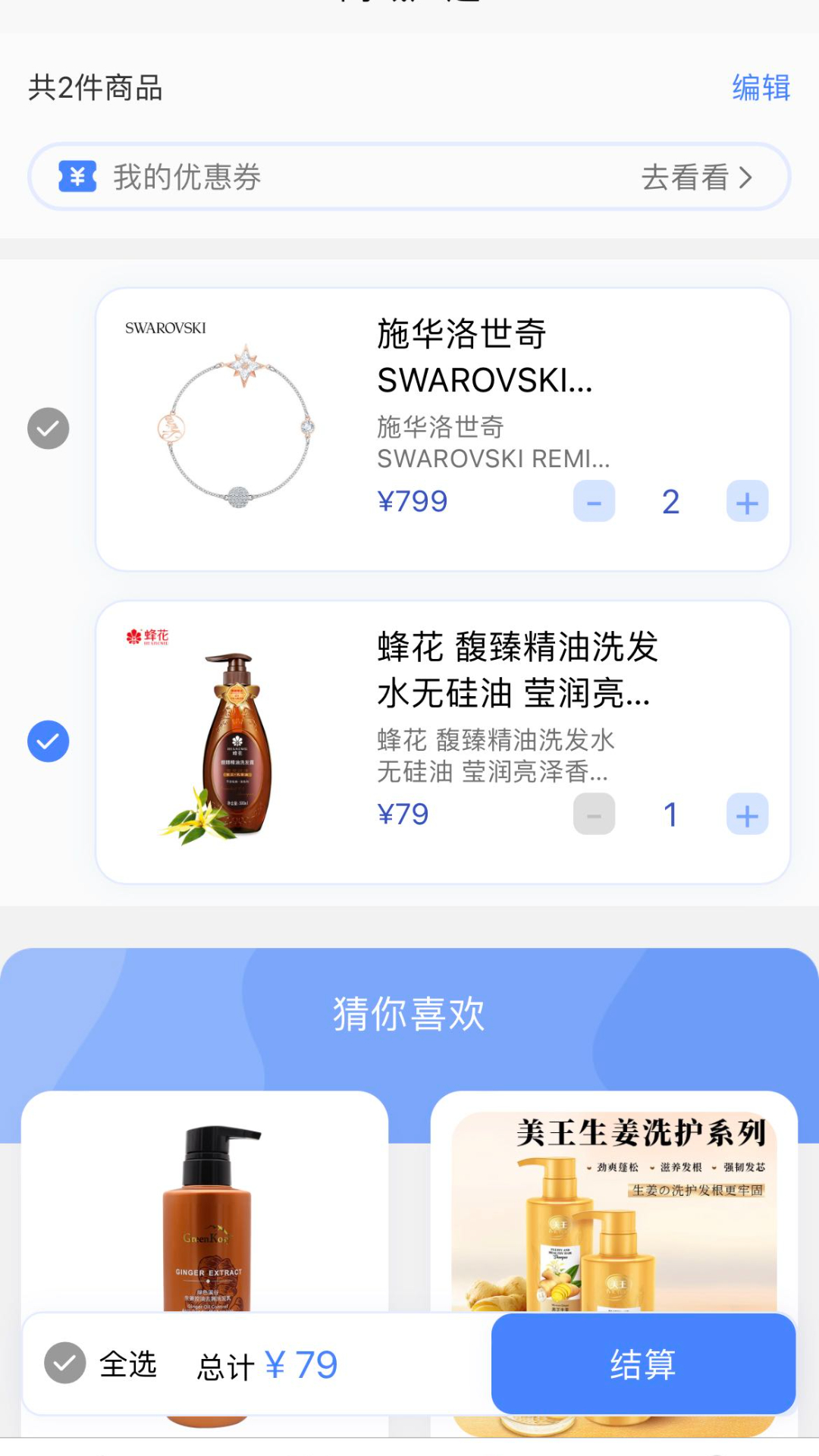Decrease SWAROVSKI bracelet quantity

[595, 501]
